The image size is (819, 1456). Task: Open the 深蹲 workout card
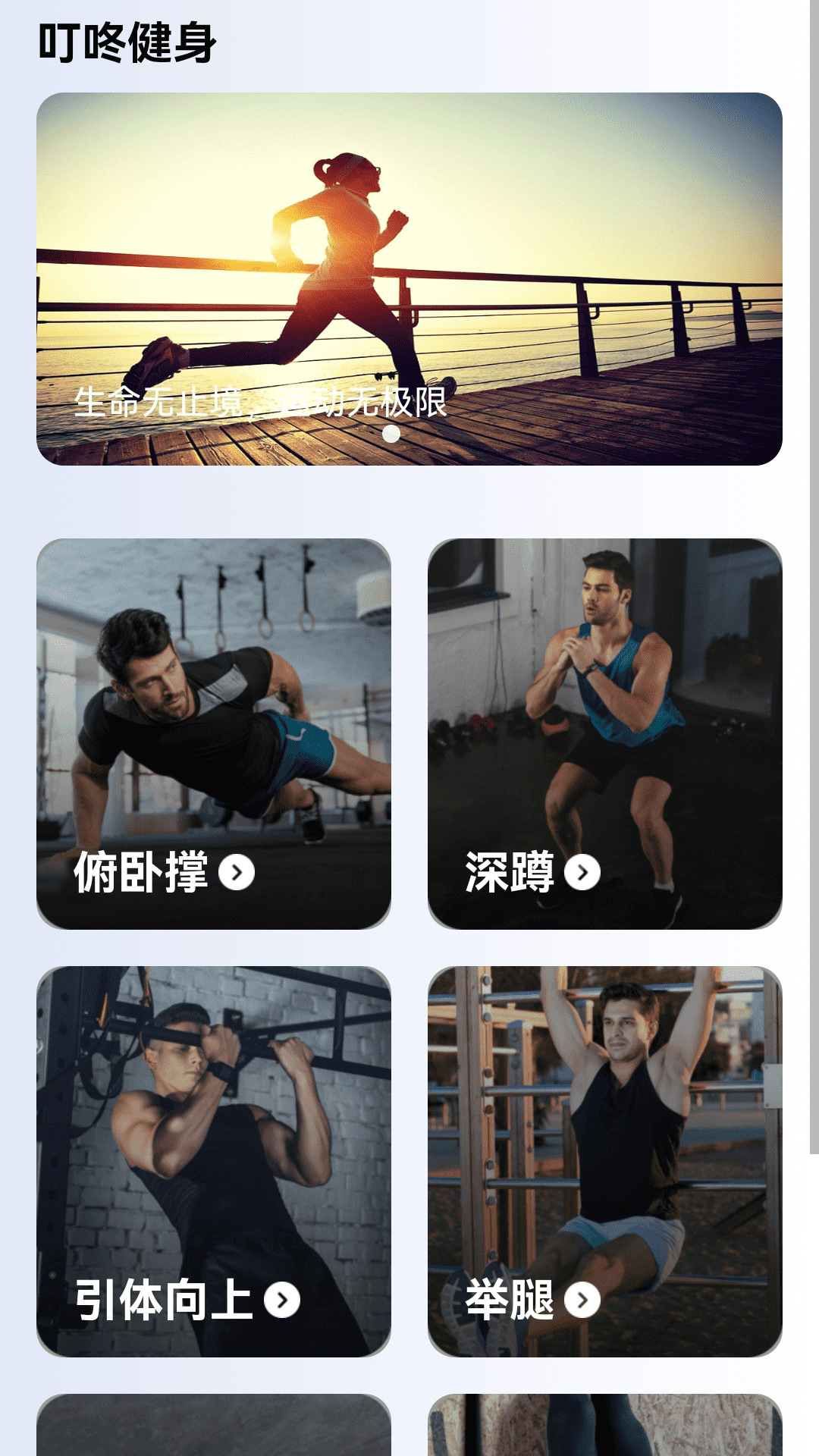click(x=605, y=734)
